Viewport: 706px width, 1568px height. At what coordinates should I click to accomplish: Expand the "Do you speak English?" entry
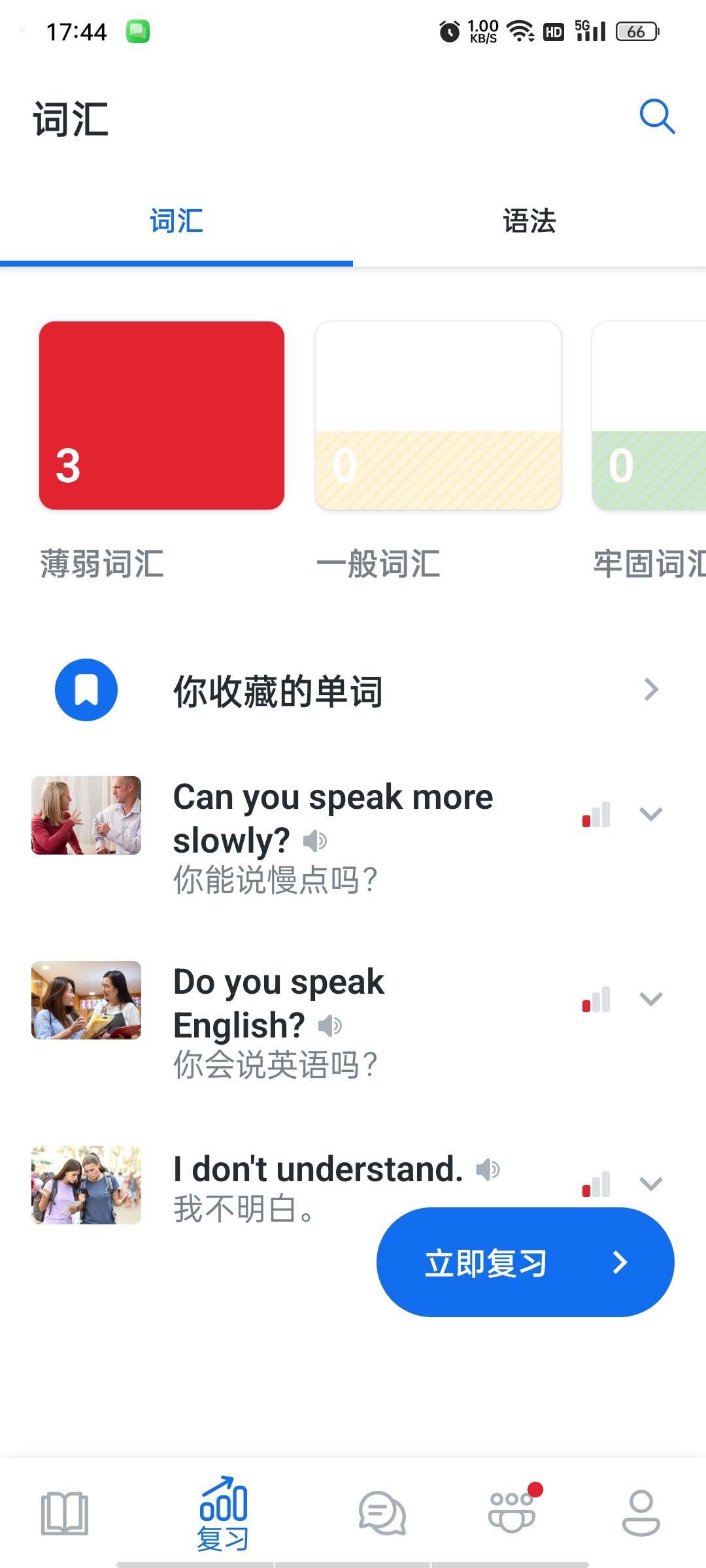point(651,999)
